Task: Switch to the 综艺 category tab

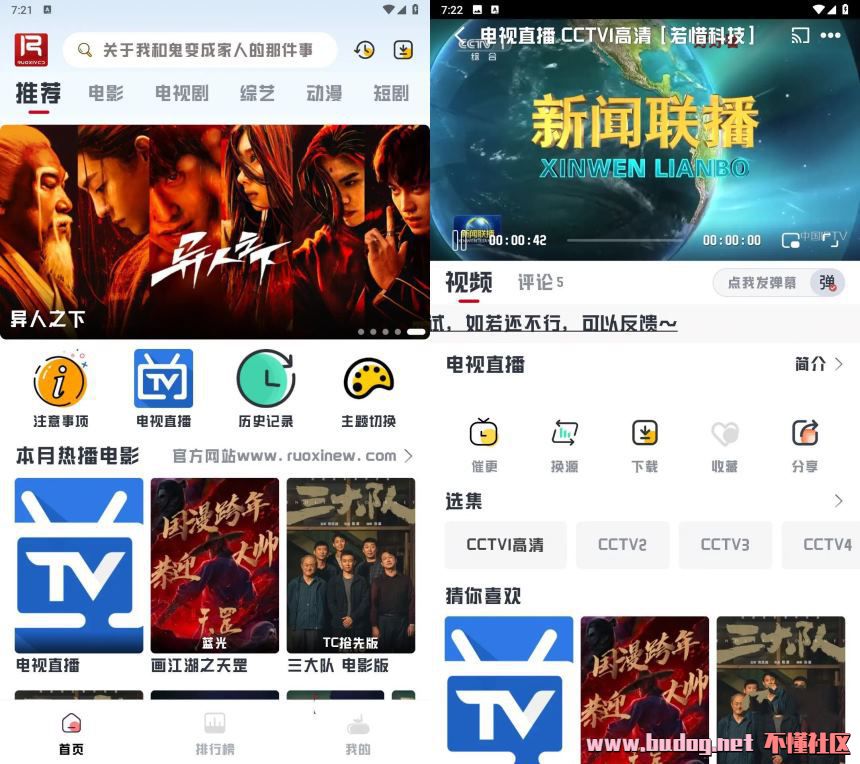Action: pyautogui.click(x=257, y=94)
